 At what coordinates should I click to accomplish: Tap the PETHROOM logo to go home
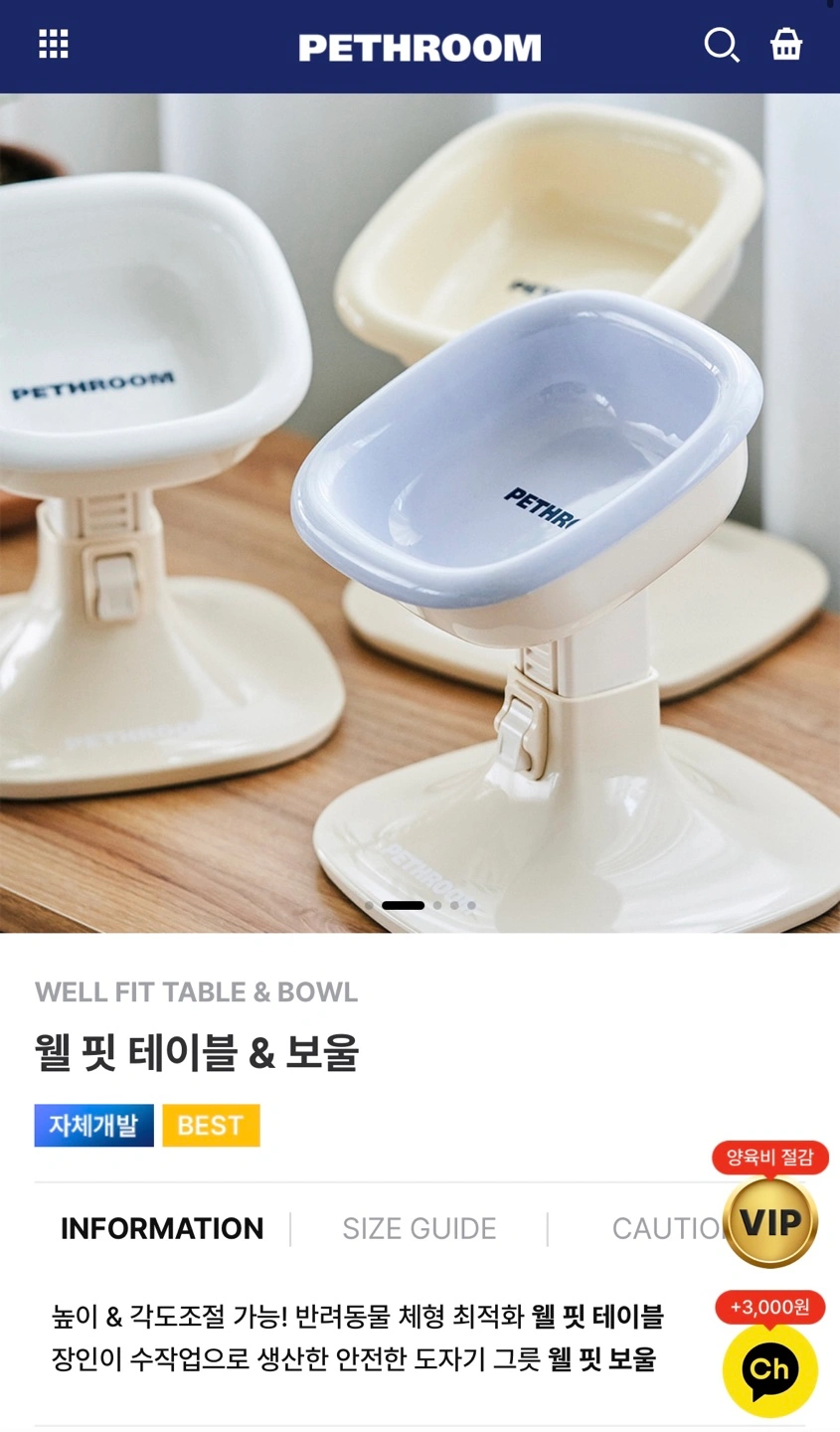point(420,48)
